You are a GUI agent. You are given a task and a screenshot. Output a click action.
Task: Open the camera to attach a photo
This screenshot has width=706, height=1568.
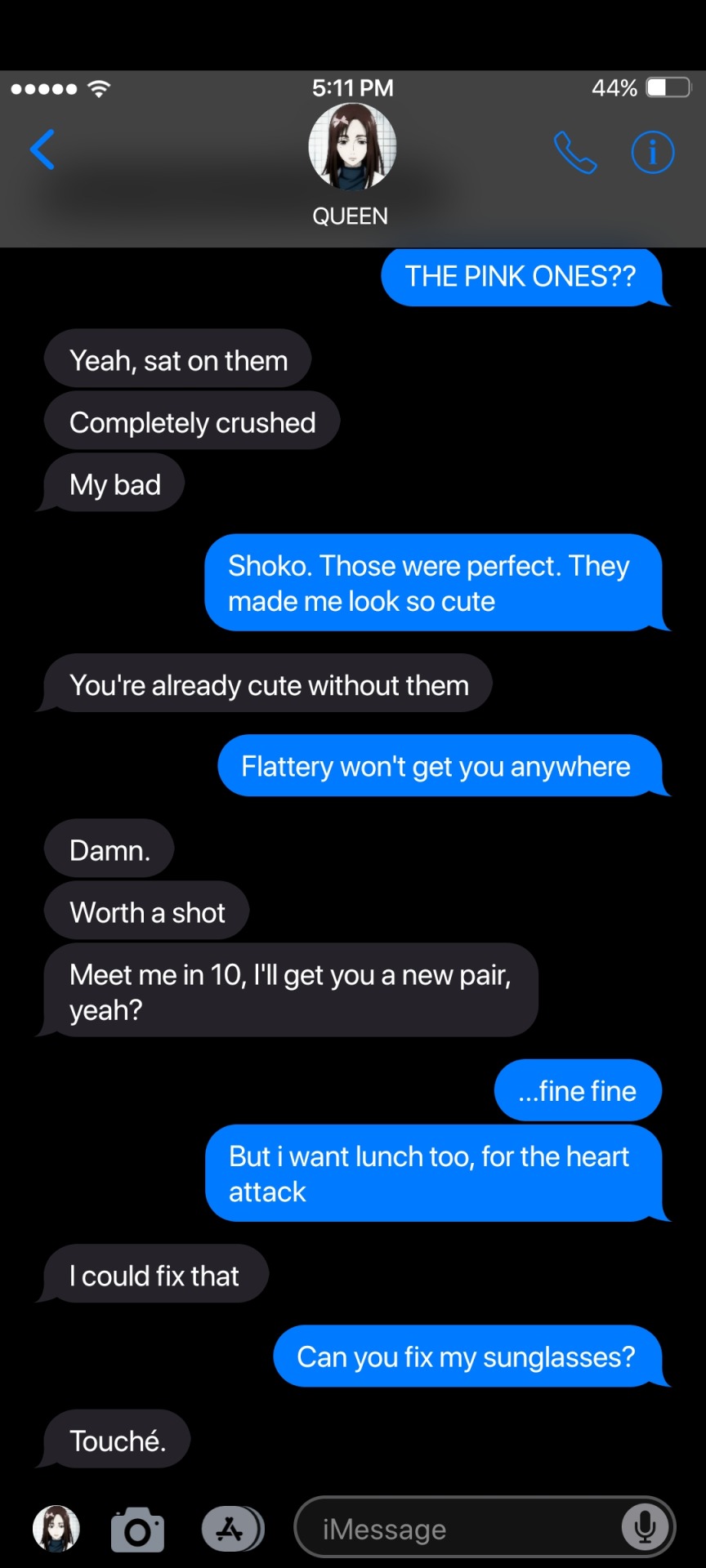(x=137, y=1530)
